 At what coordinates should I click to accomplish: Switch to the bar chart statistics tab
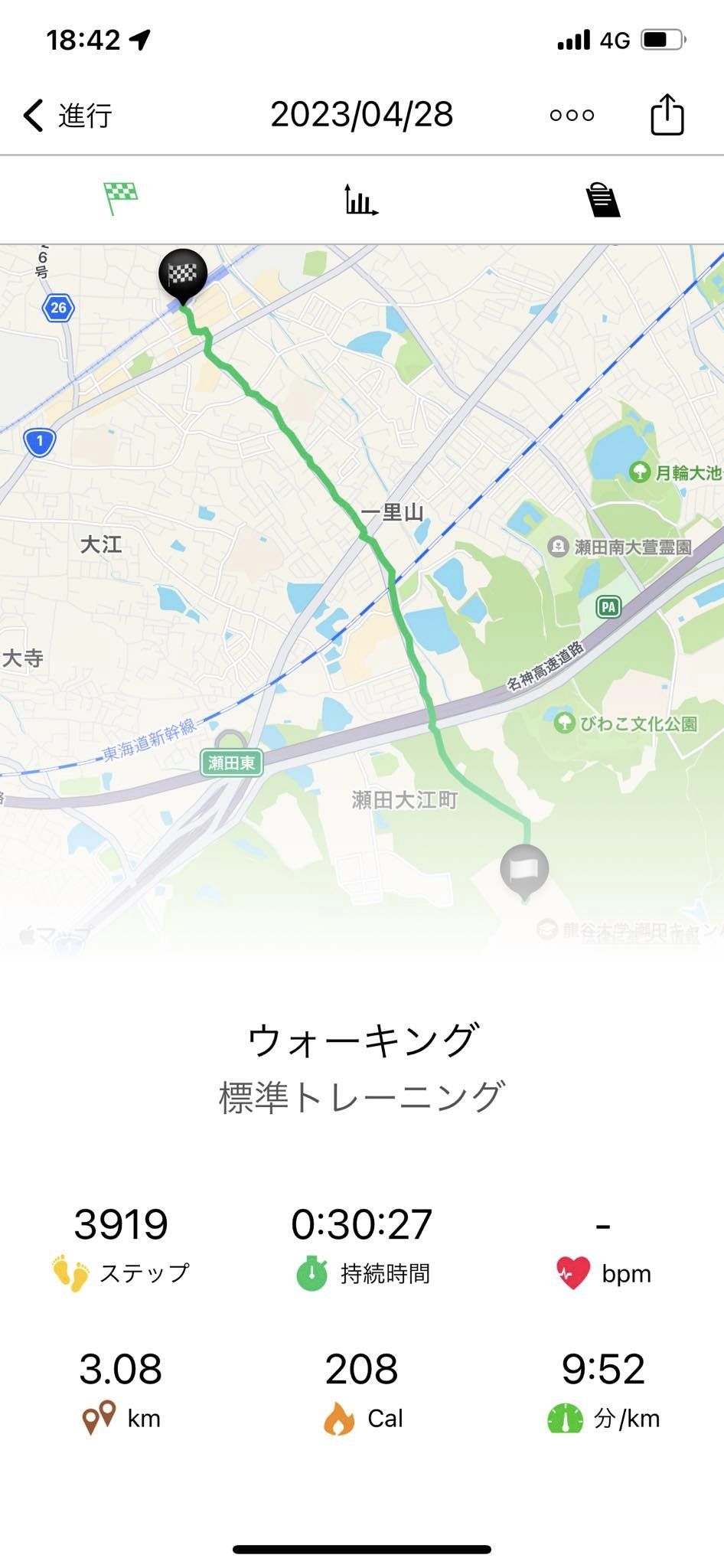tap(361, 200)
